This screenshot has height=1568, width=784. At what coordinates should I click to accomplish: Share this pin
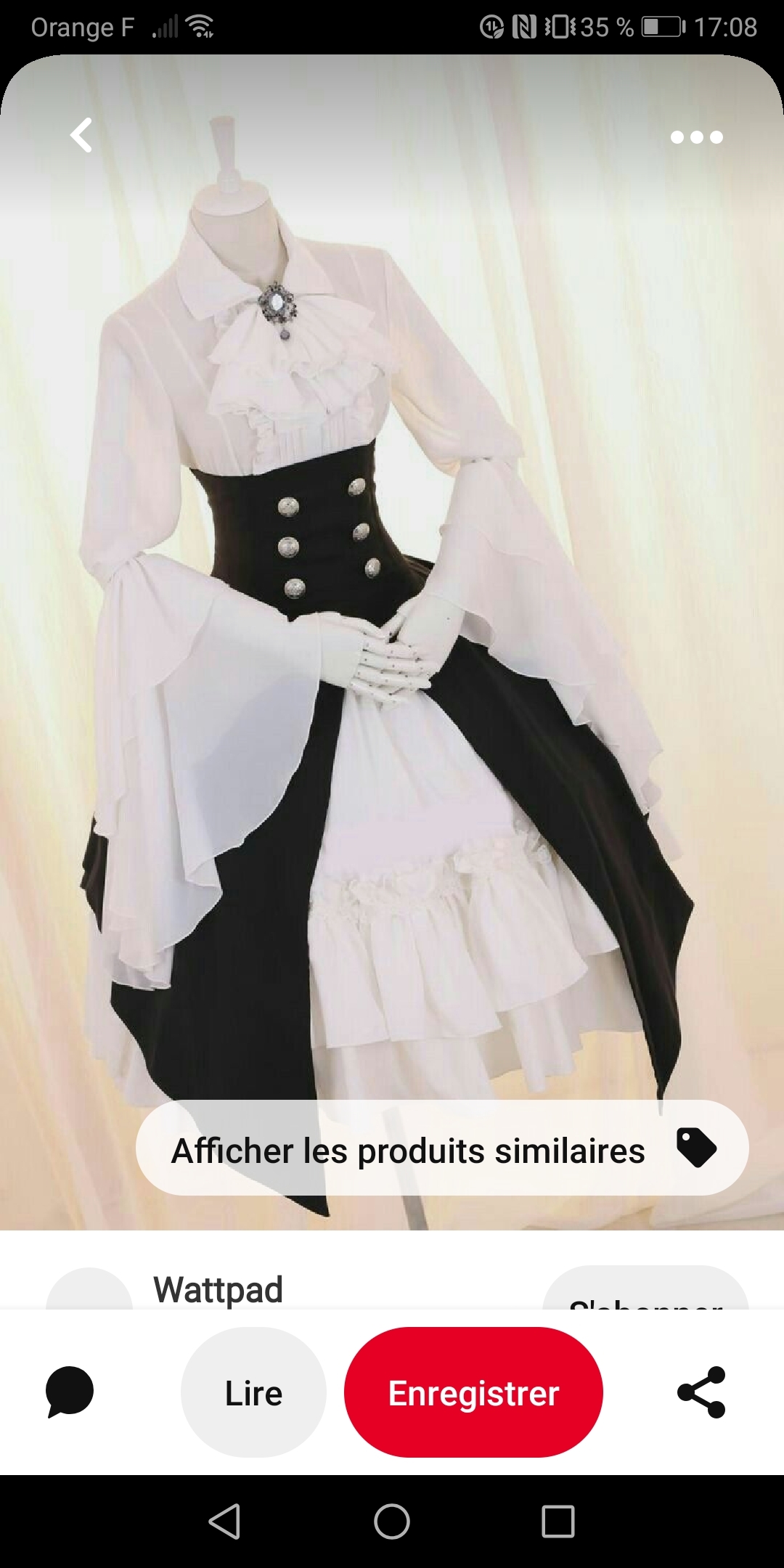tap(701, 1392)
